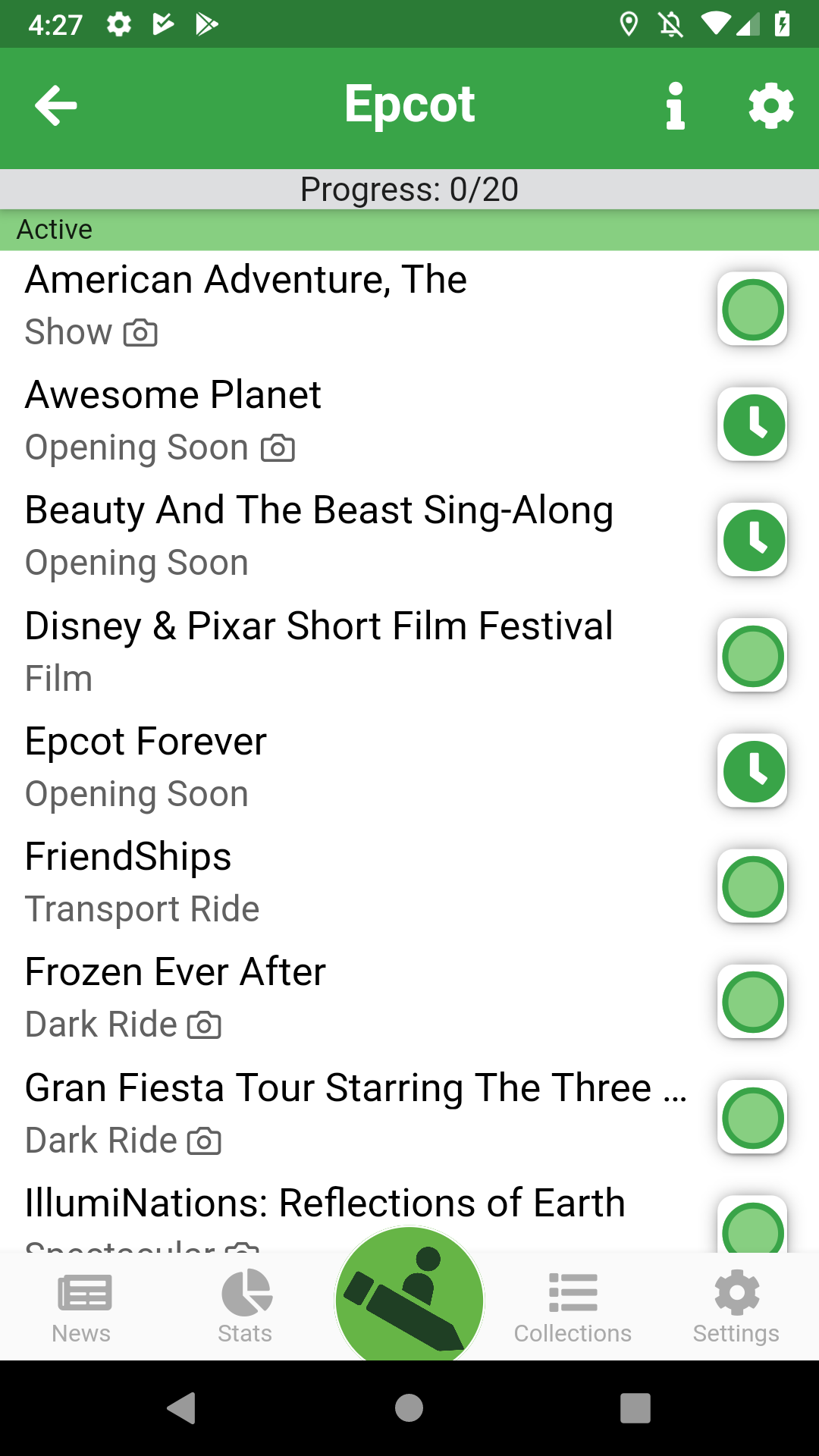Open the gear settings icon in the top bar
The height and width of the screenshot is (1456, 819).
[771, 106]
